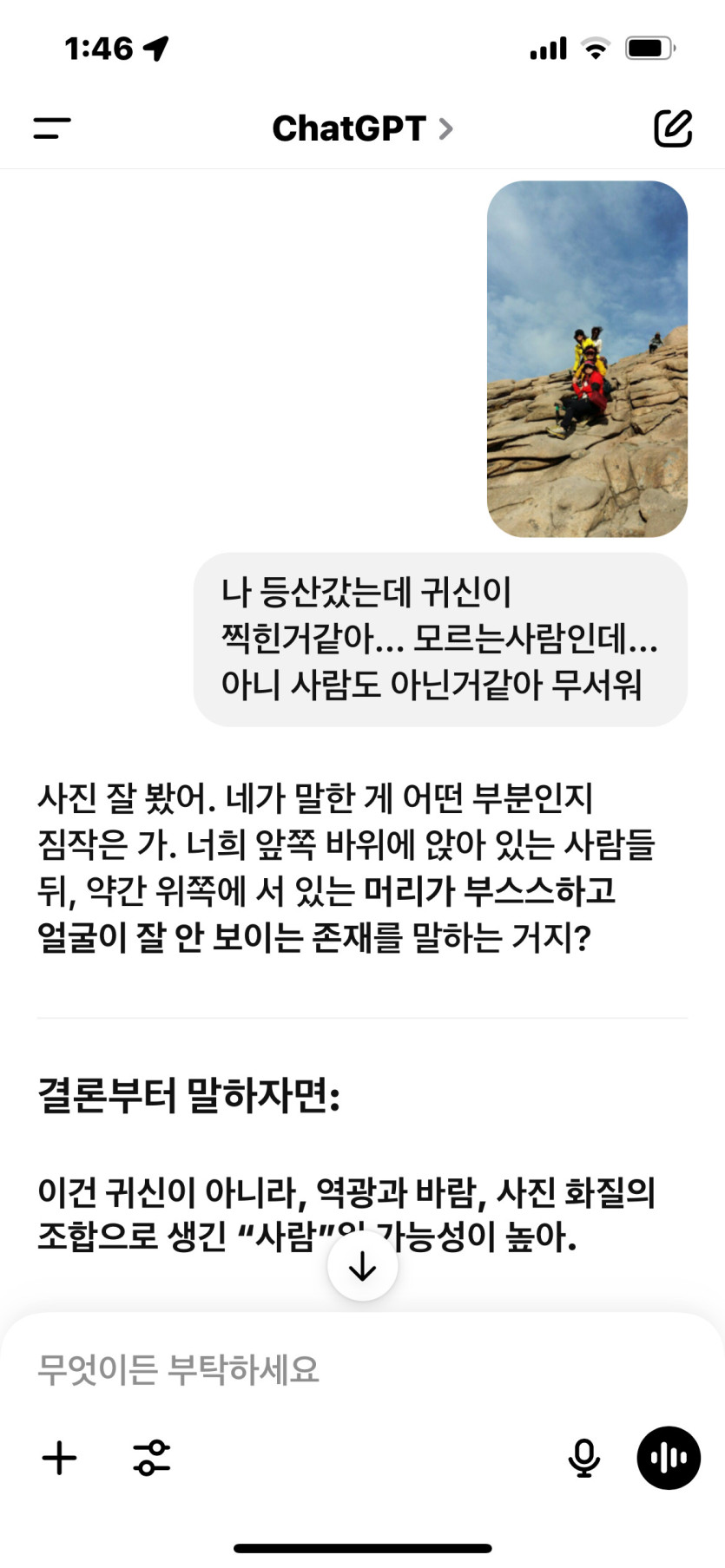Open the tools options icon

(152, 1458)
